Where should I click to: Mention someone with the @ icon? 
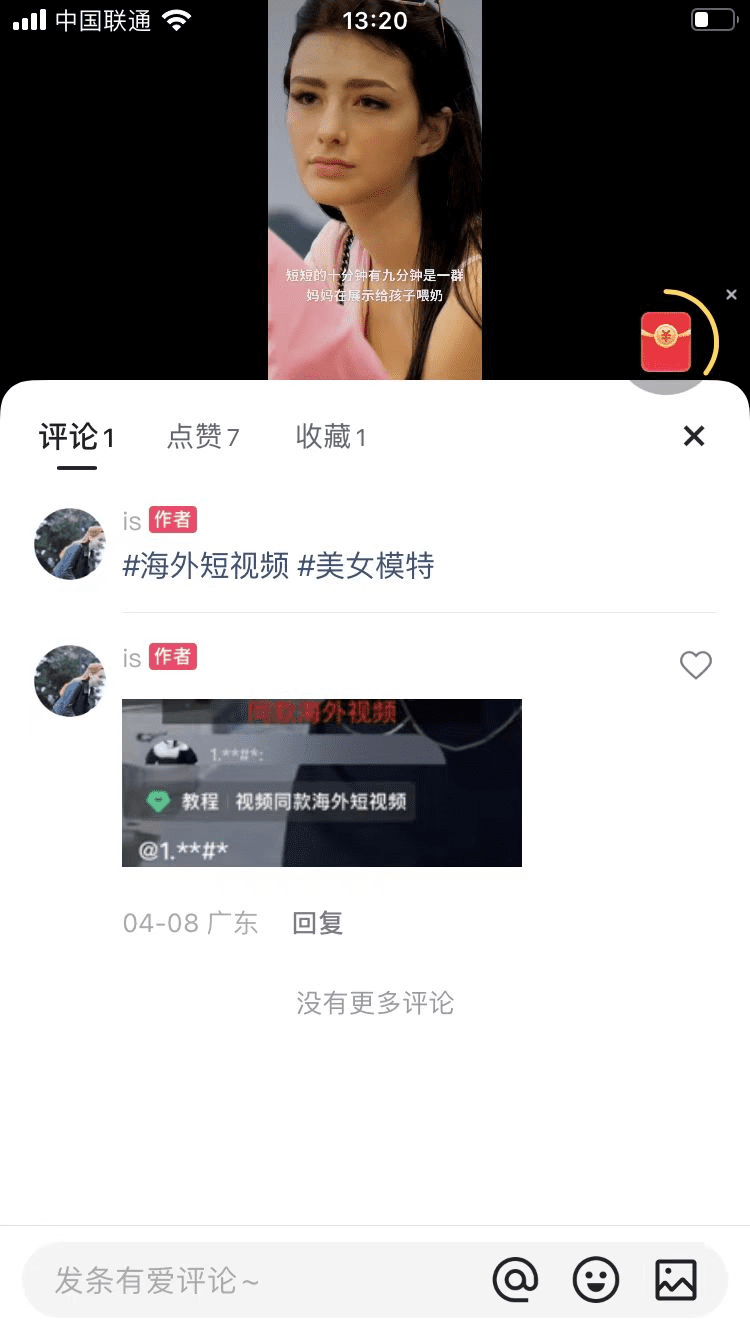pos(516,1280)
